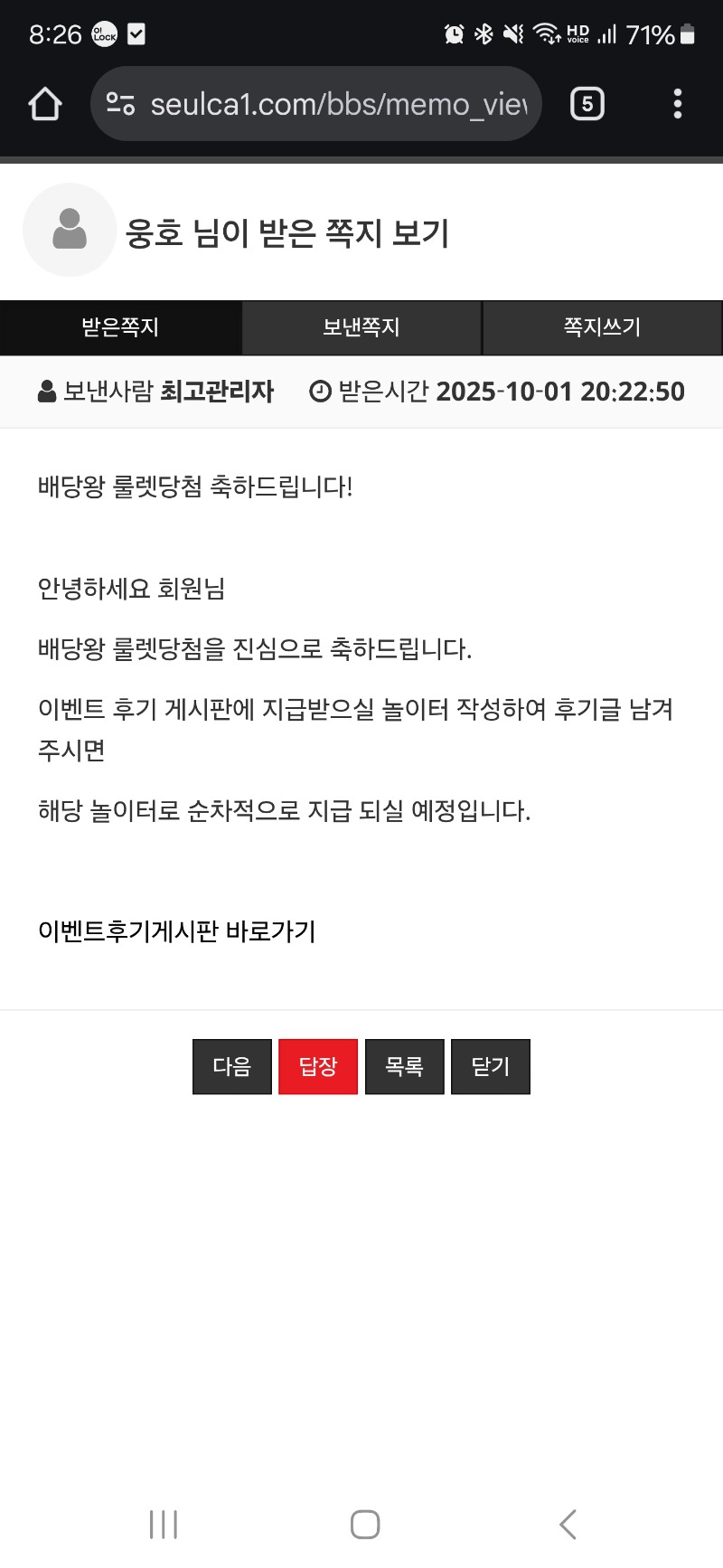Screen dimensions: 723x1568
Task: Switch to the 받은쪽지 tab
Action: (x=120, y=327)
